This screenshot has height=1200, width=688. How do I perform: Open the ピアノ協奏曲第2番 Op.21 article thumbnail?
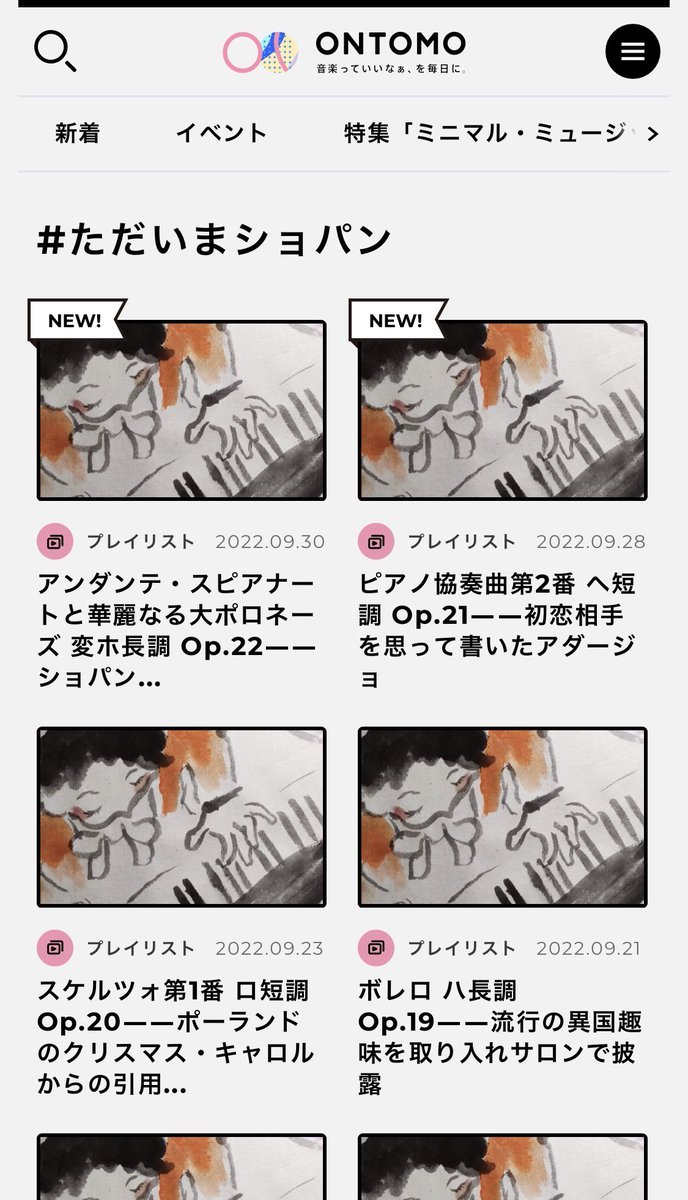click(x=502, y=410)
